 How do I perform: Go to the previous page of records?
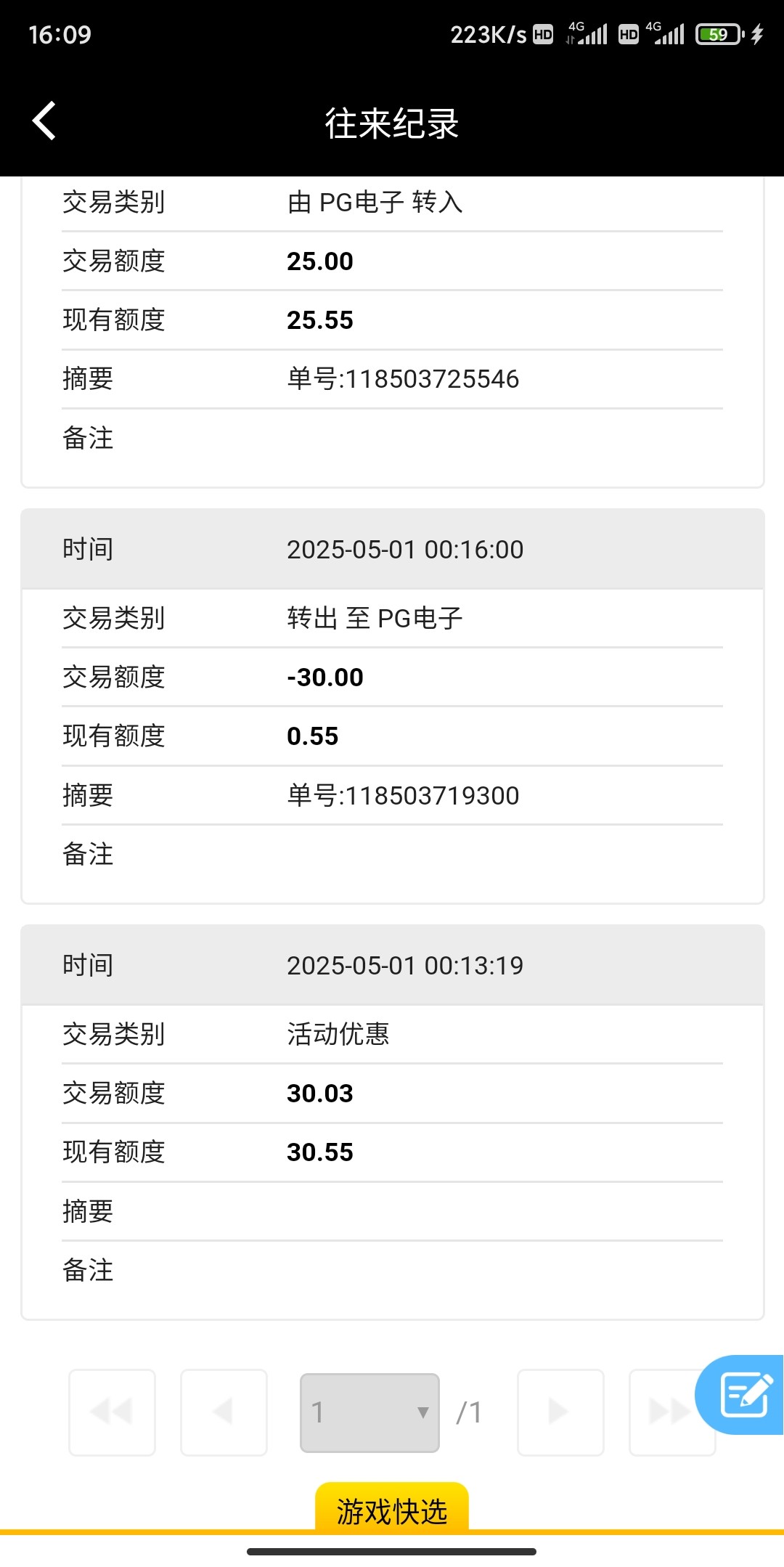pyautogui.click(x=224, y=1412)
